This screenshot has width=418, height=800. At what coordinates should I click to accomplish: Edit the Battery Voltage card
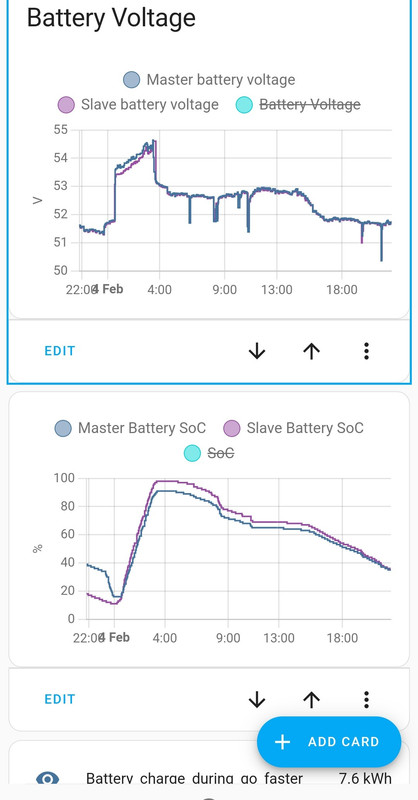click(60, 351)
